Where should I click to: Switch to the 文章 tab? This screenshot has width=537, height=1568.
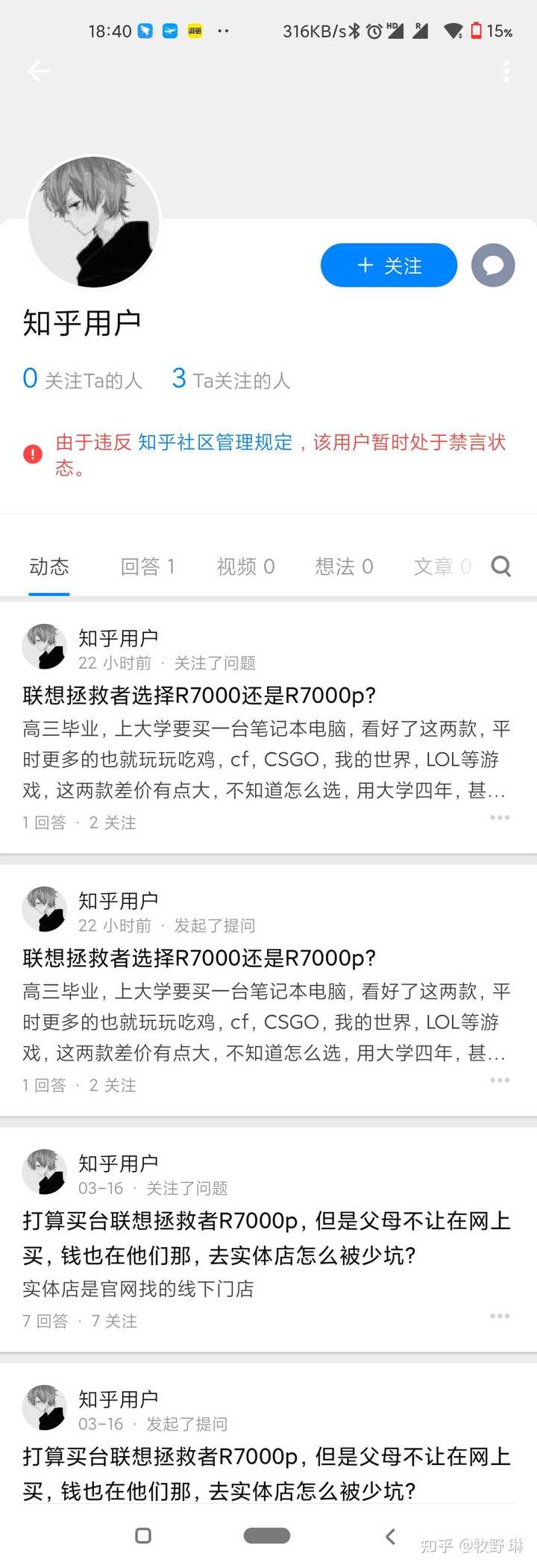pos(442,566)
